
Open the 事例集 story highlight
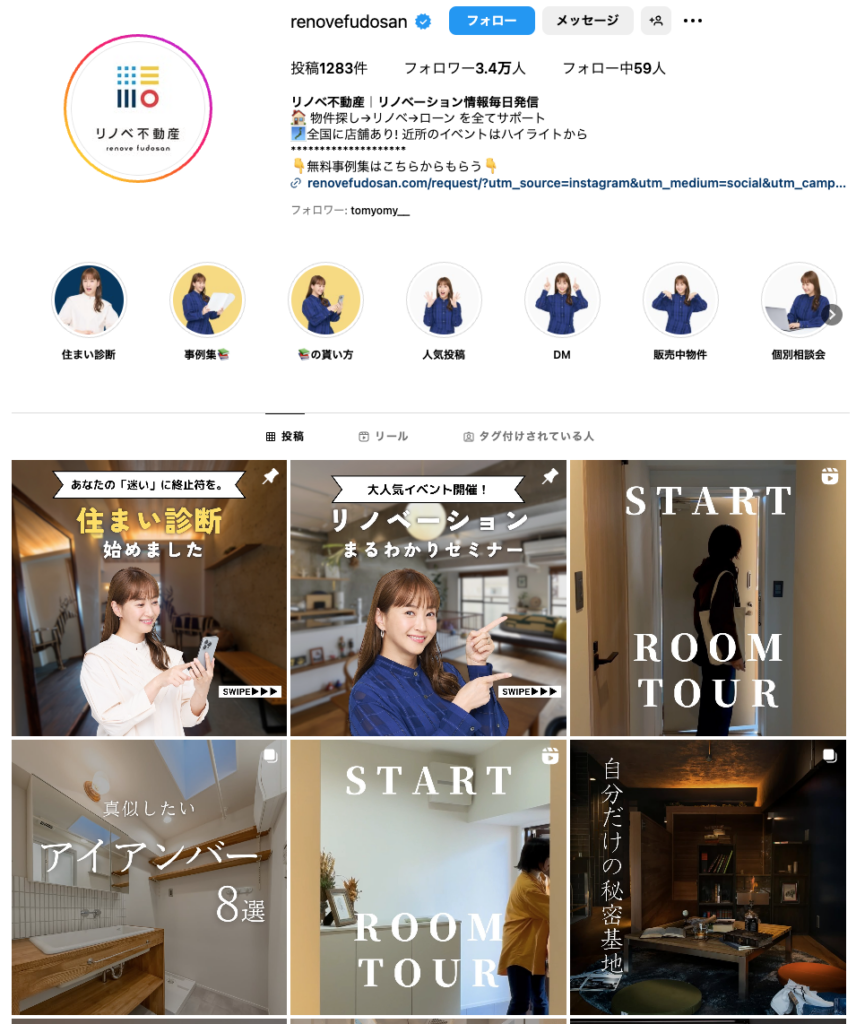[207, 300]
